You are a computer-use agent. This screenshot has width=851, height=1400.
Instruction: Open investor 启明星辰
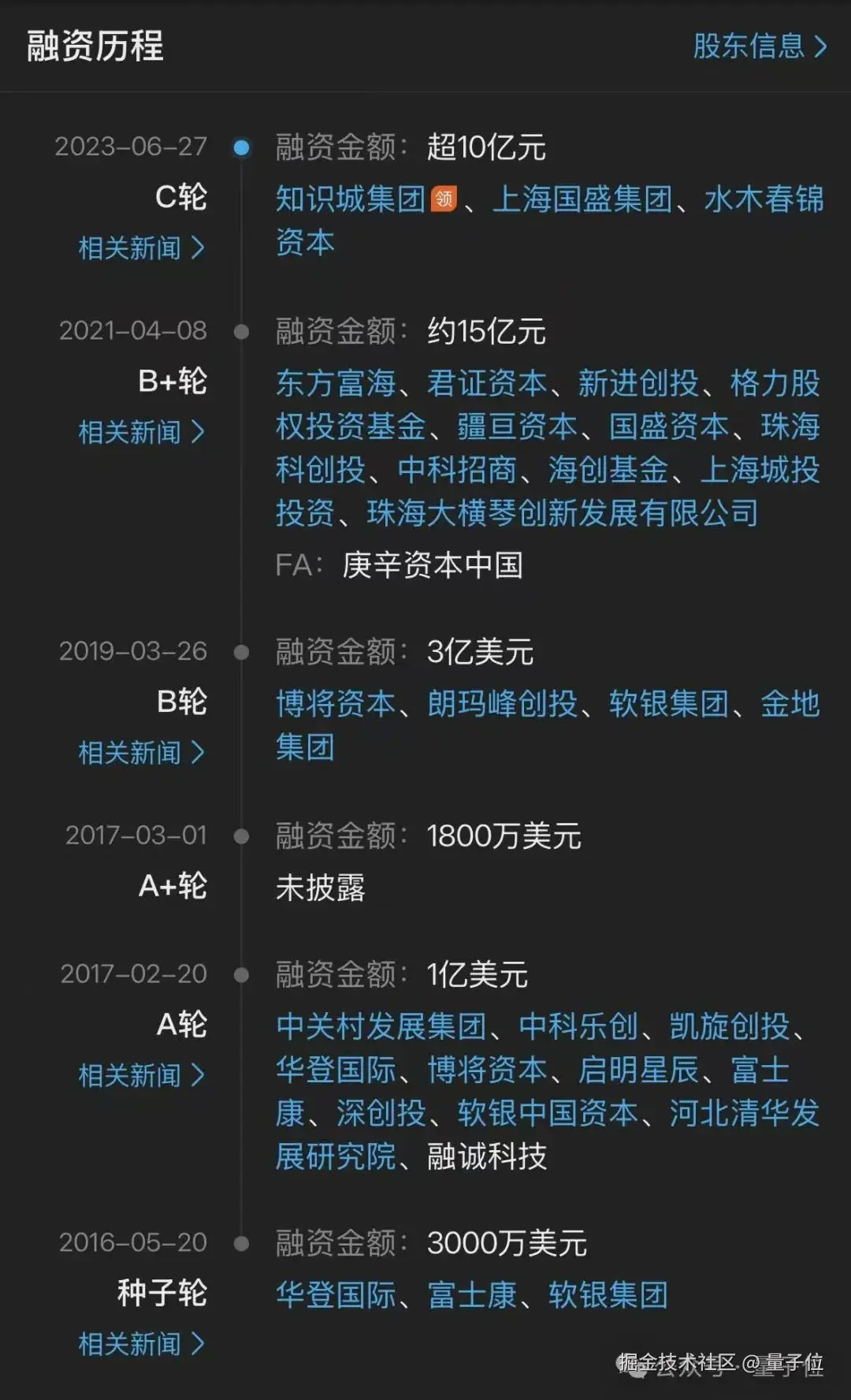pos(638,1070)
